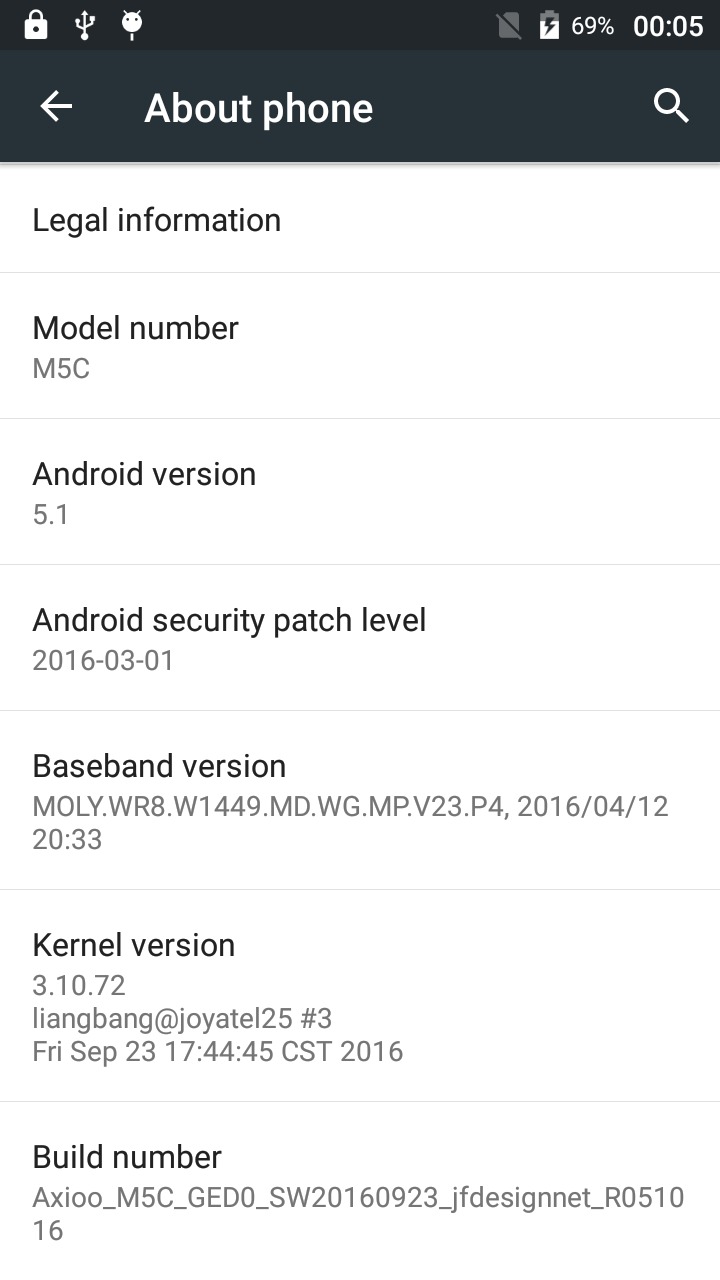Tap the Baseband version entry
The width and height of the screenshot is (720, 1280).
click(360, 800)
